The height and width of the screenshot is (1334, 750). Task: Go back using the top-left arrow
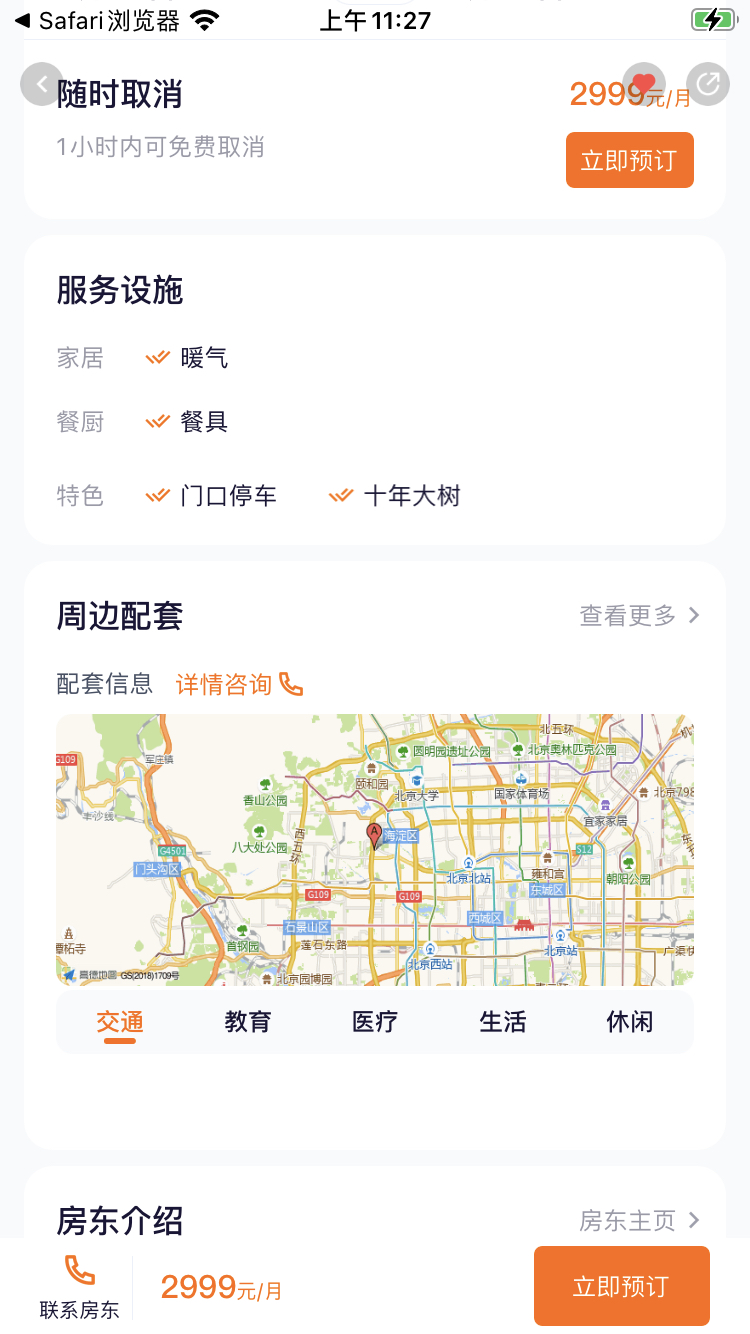[x=42, y=84]
